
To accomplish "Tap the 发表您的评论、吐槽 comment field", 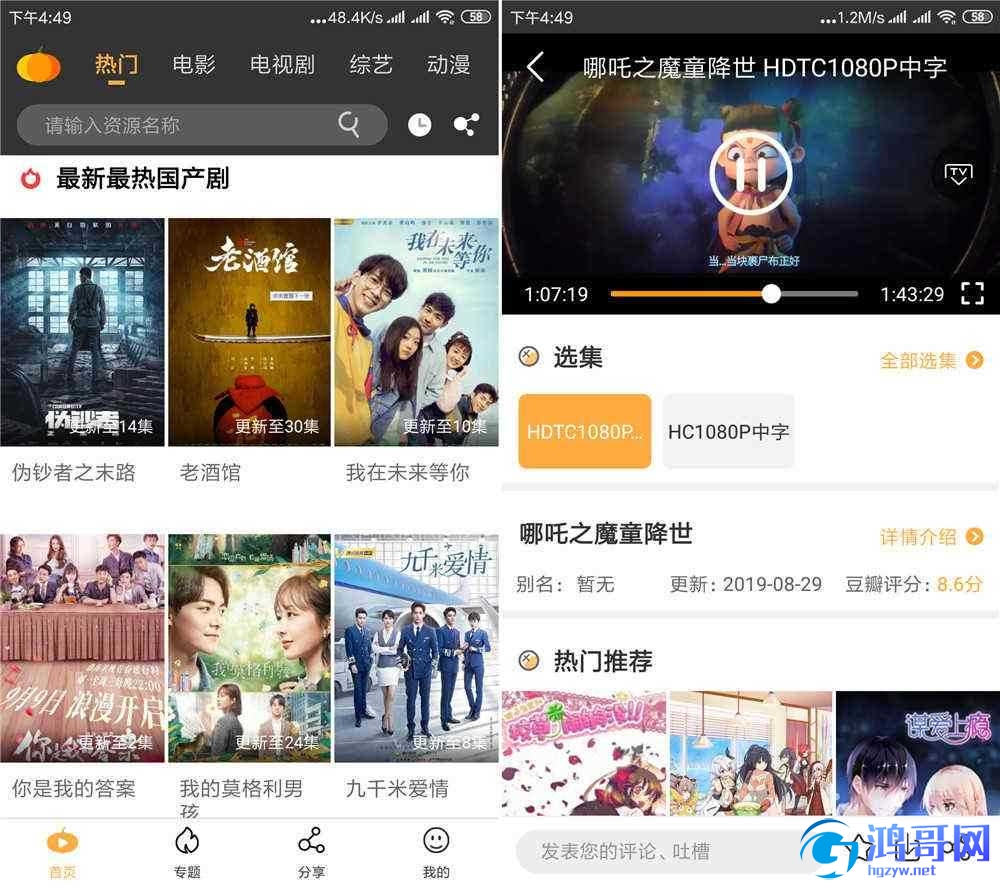I will tap(660, 852).
